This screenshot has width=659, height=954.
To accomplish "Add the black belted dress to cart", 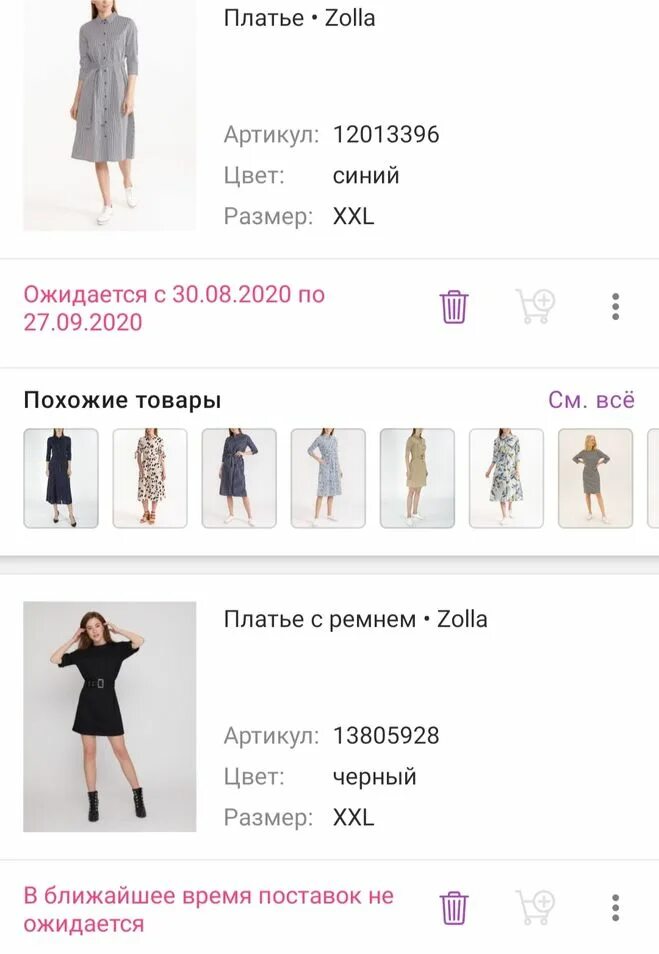I will click(x=535, y=908).
